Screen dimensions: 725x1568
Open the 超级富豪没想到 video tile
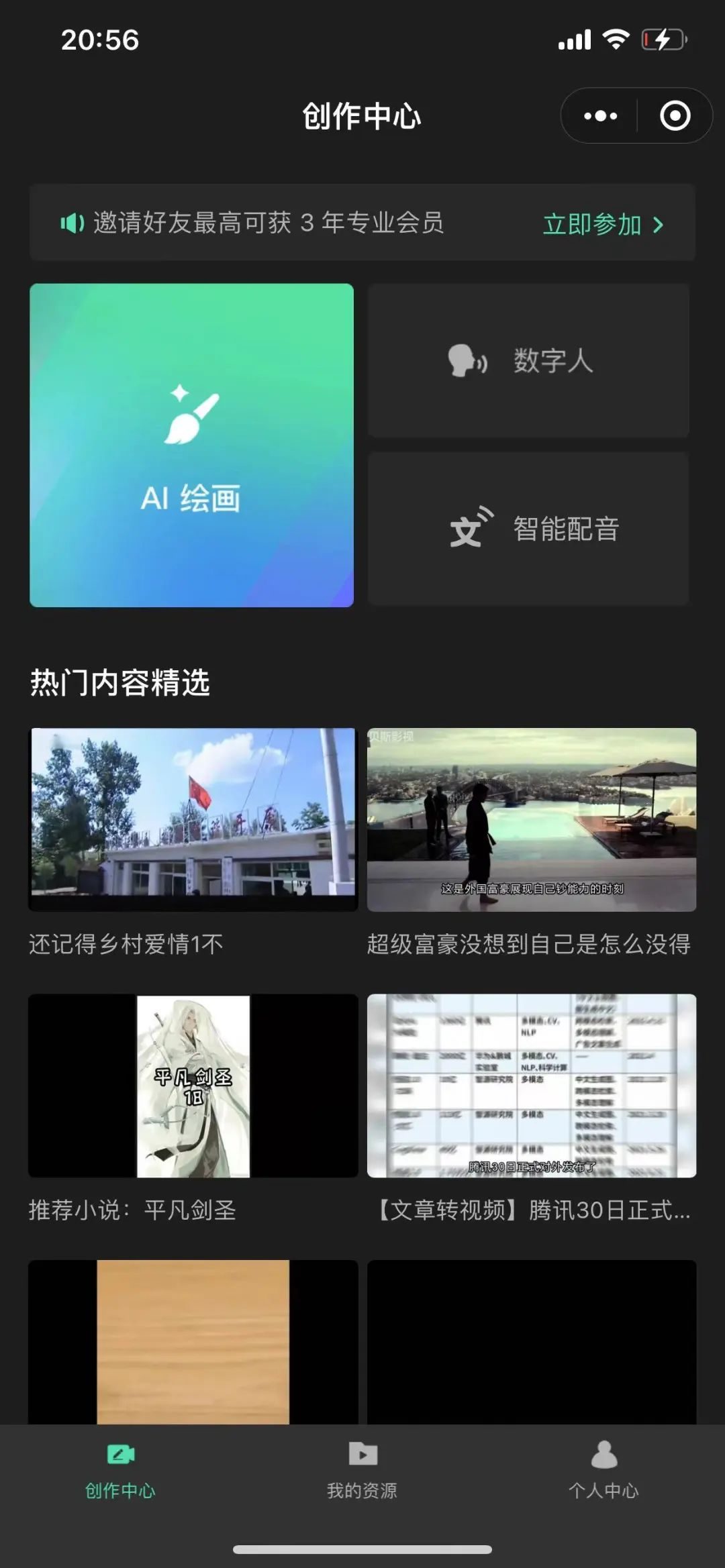point(531,819)
